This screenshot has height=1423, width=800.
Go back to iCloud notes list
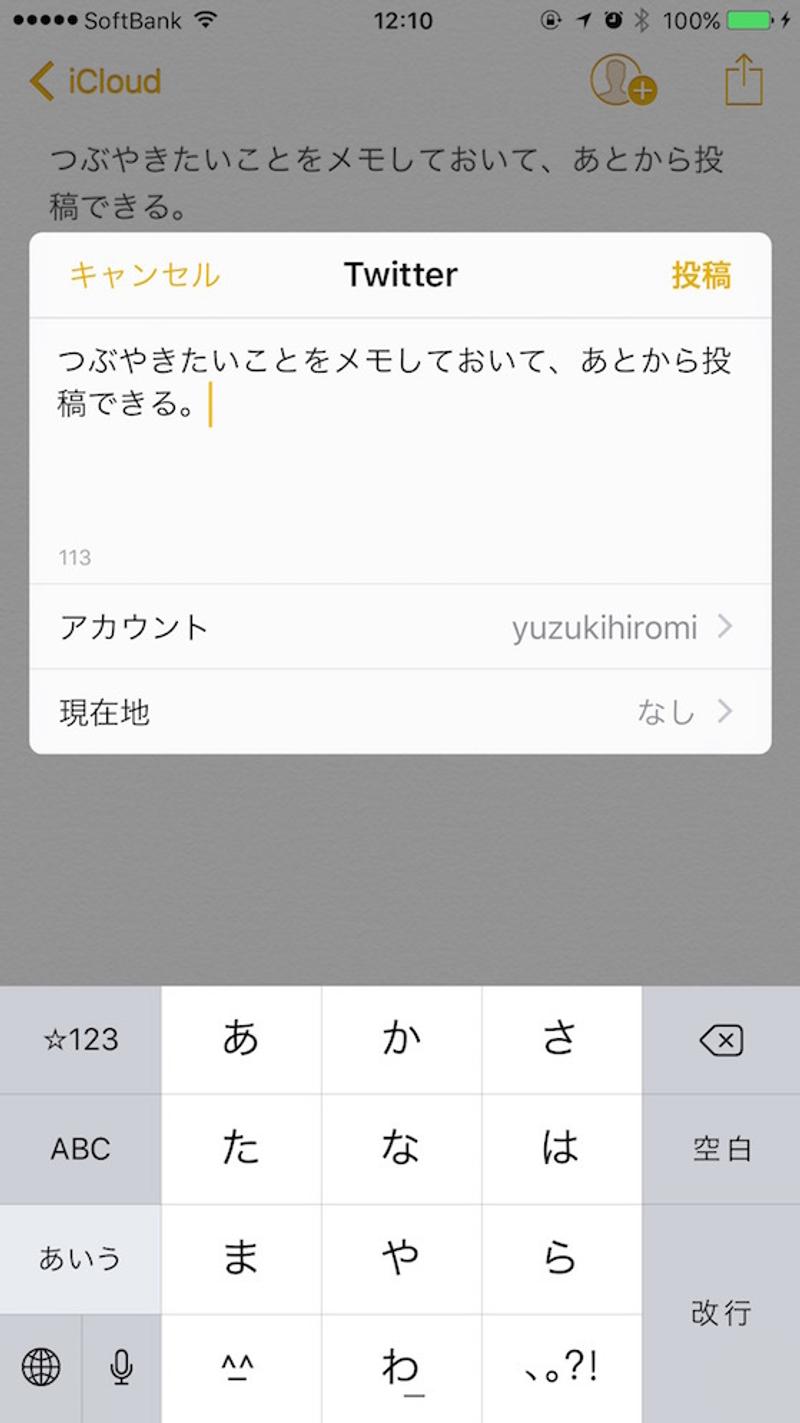tap(96, 81)
